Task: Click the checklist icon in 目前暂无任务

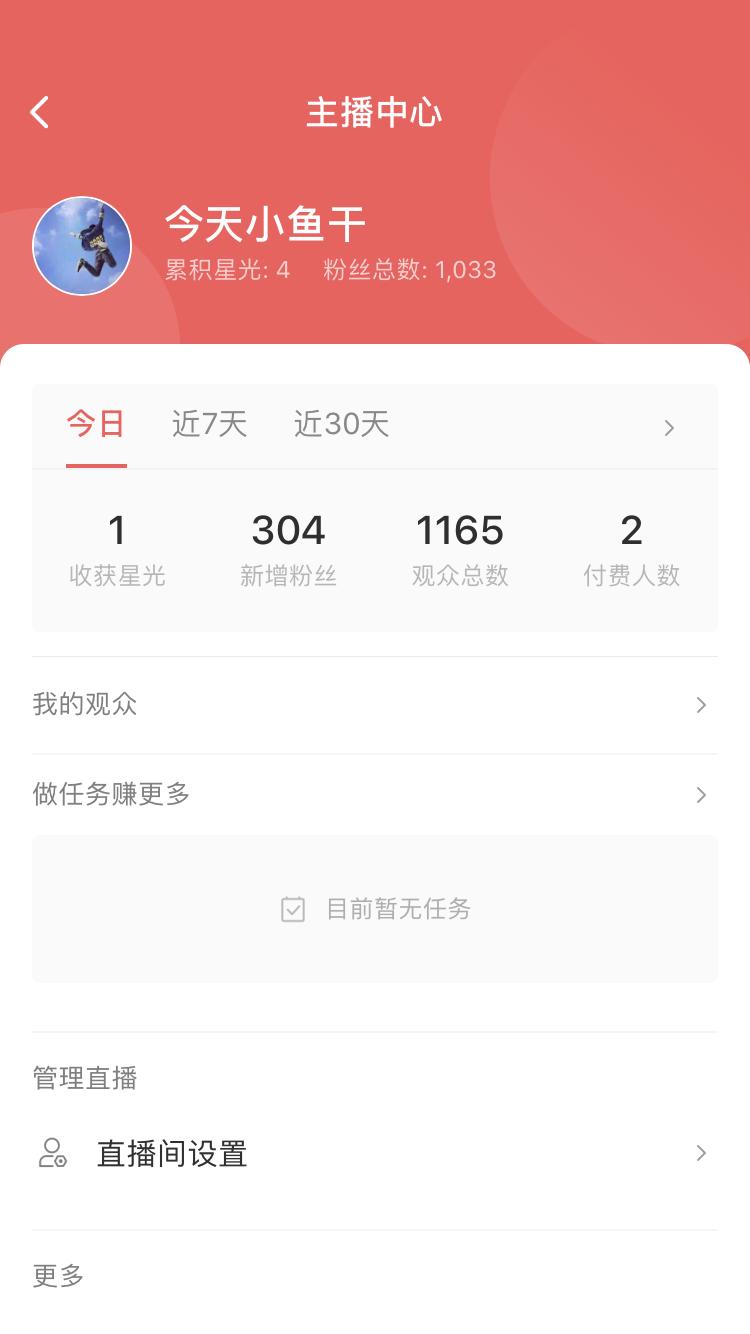Action: click(x=292, y=909)
